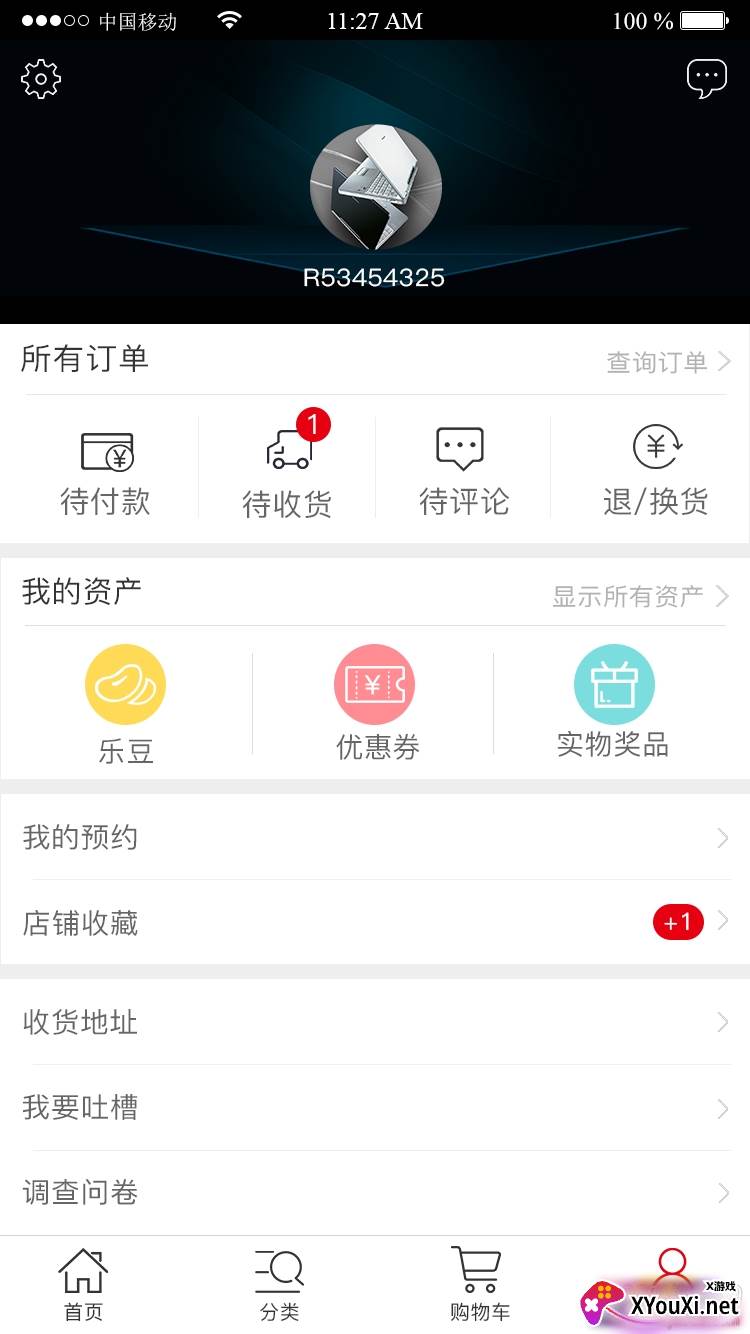The width and height of the screenshot is (750, 1334).
Task: Open 店铺收藏 with +1 badge
Action: [375, 923]
